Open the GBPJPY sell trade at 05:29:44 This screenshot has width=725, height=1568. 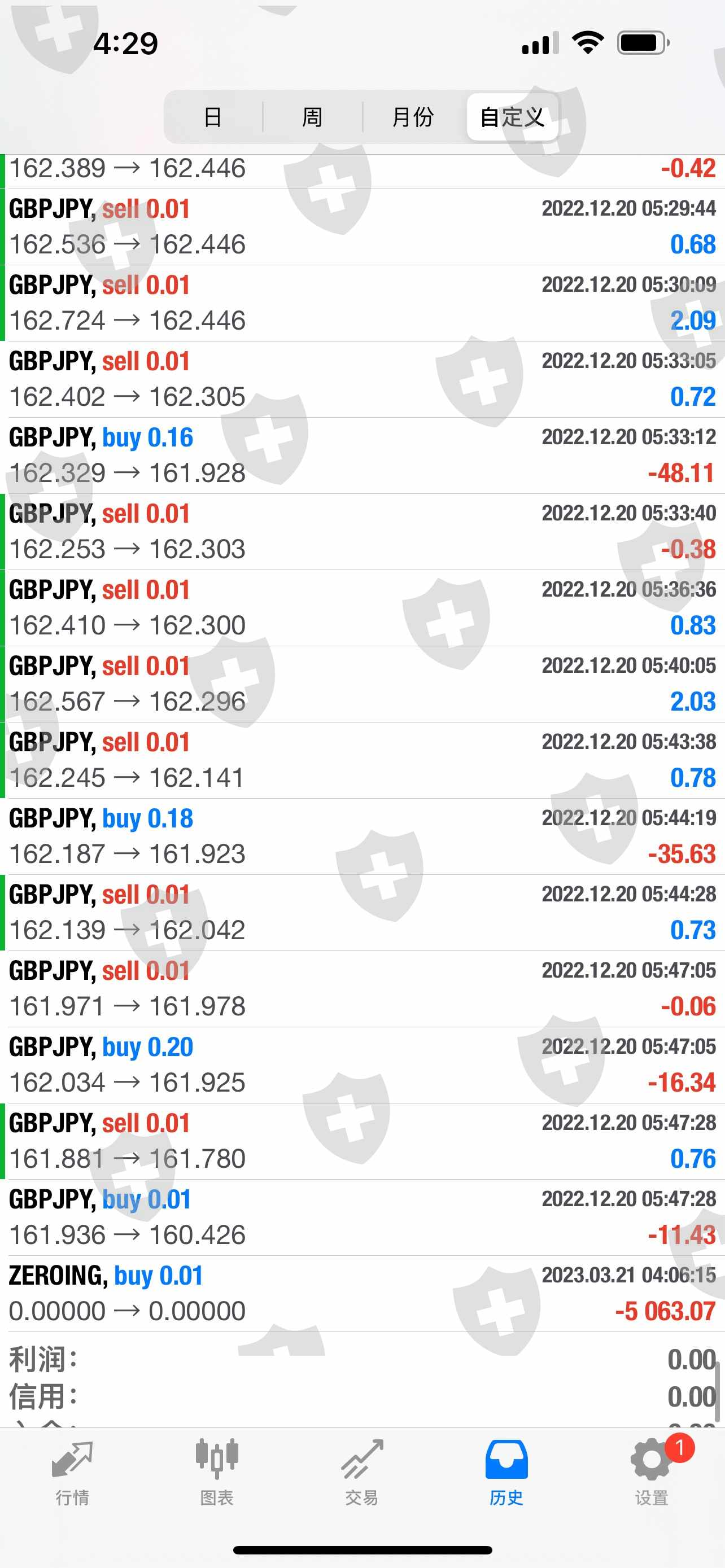[x=362, y=227]
